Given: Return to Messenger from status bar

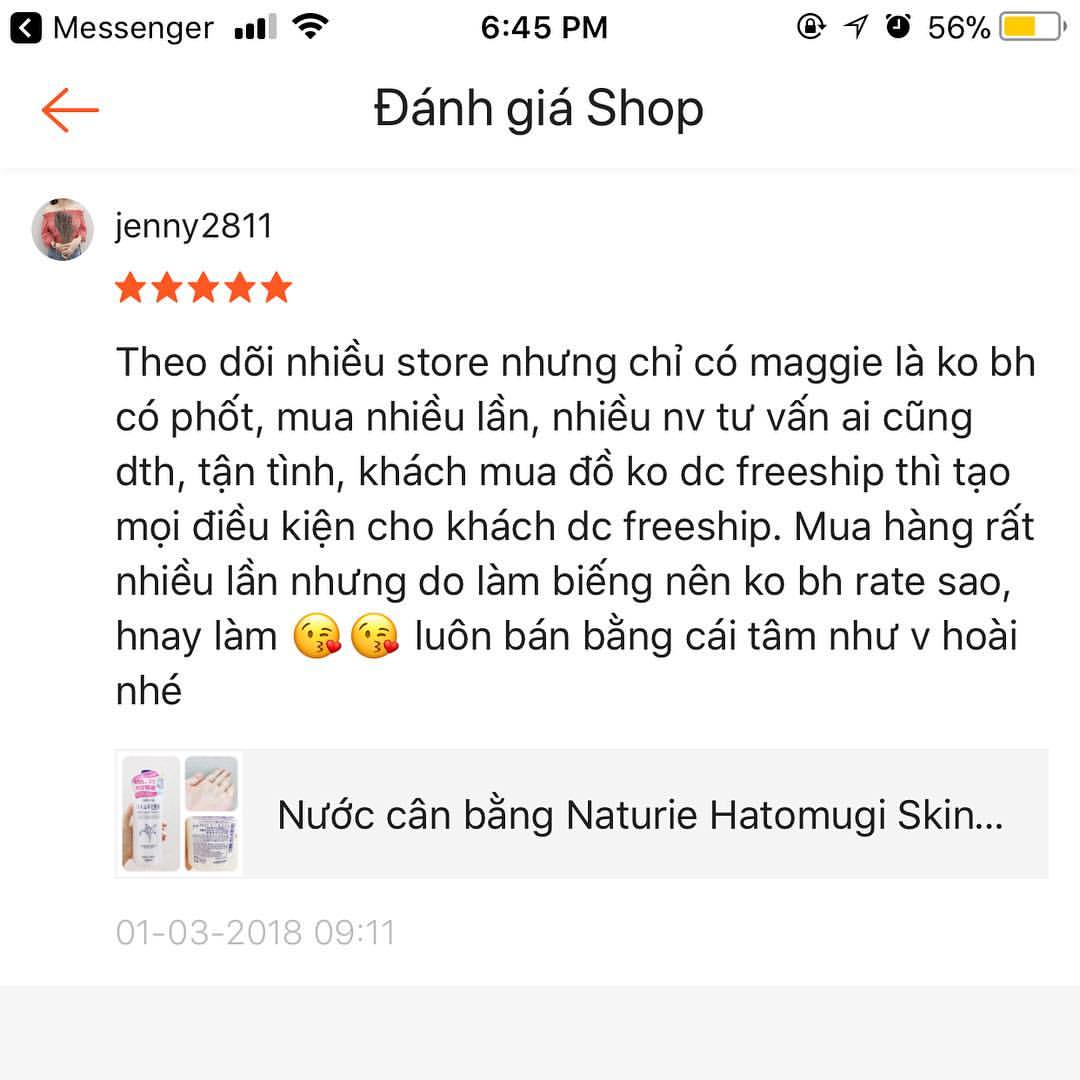Looking at the screenshot, I should pyautogui.click(x=110, y=28).
